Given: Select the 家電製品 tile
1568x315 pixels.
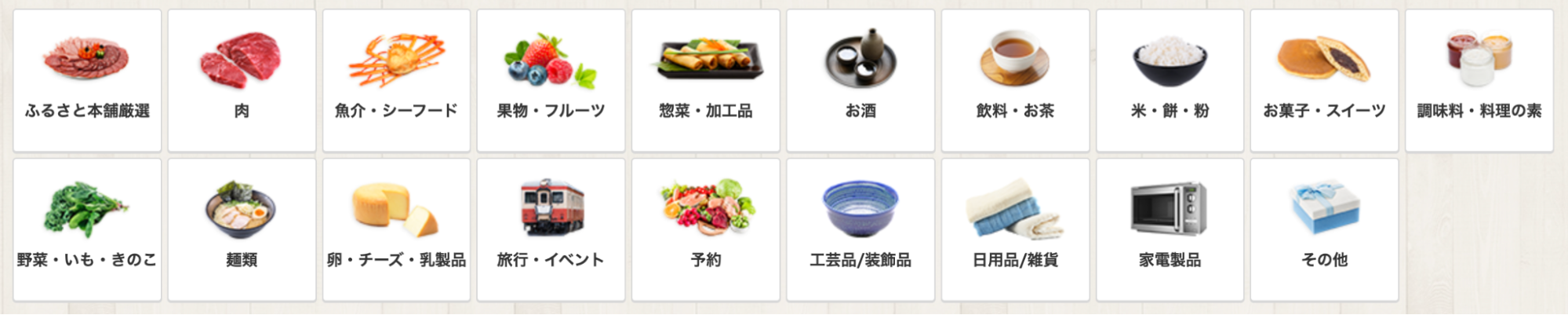Looking at the screenshot, I should coord(1170,230).
